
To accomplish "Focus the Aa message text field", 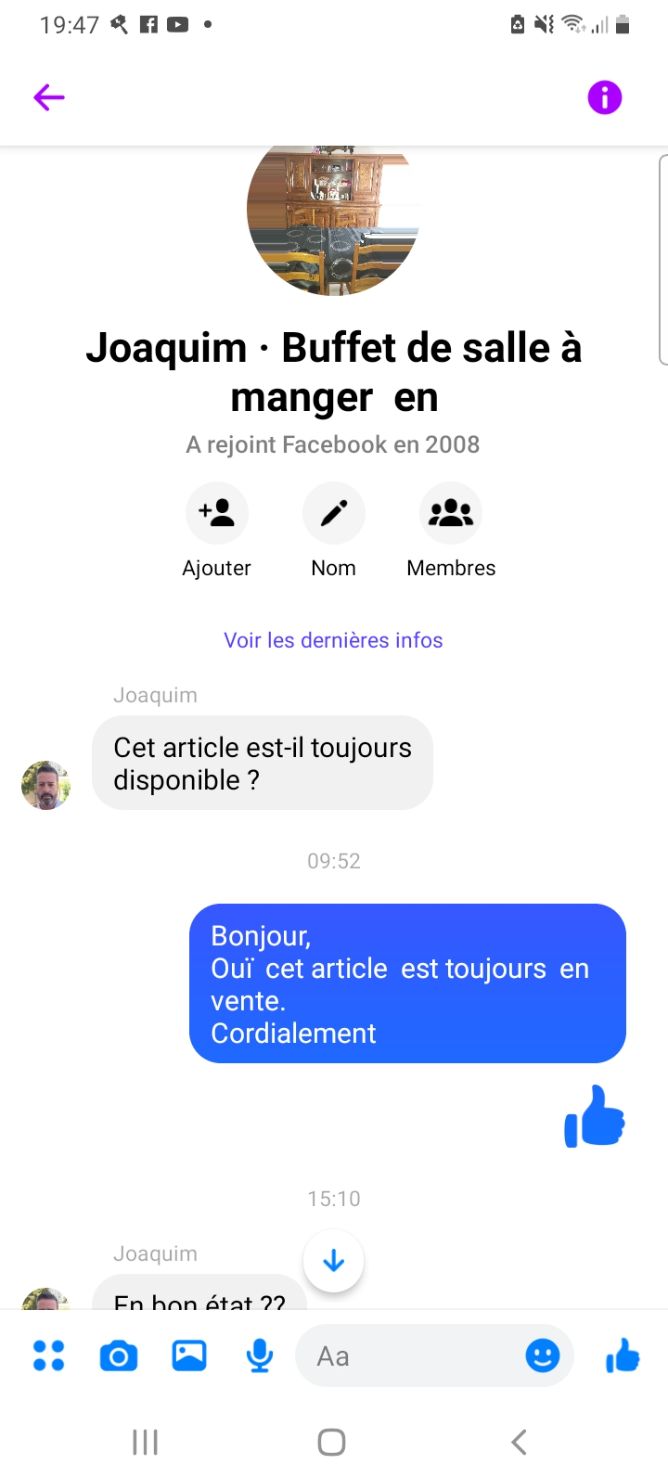I will [410, 1356].
